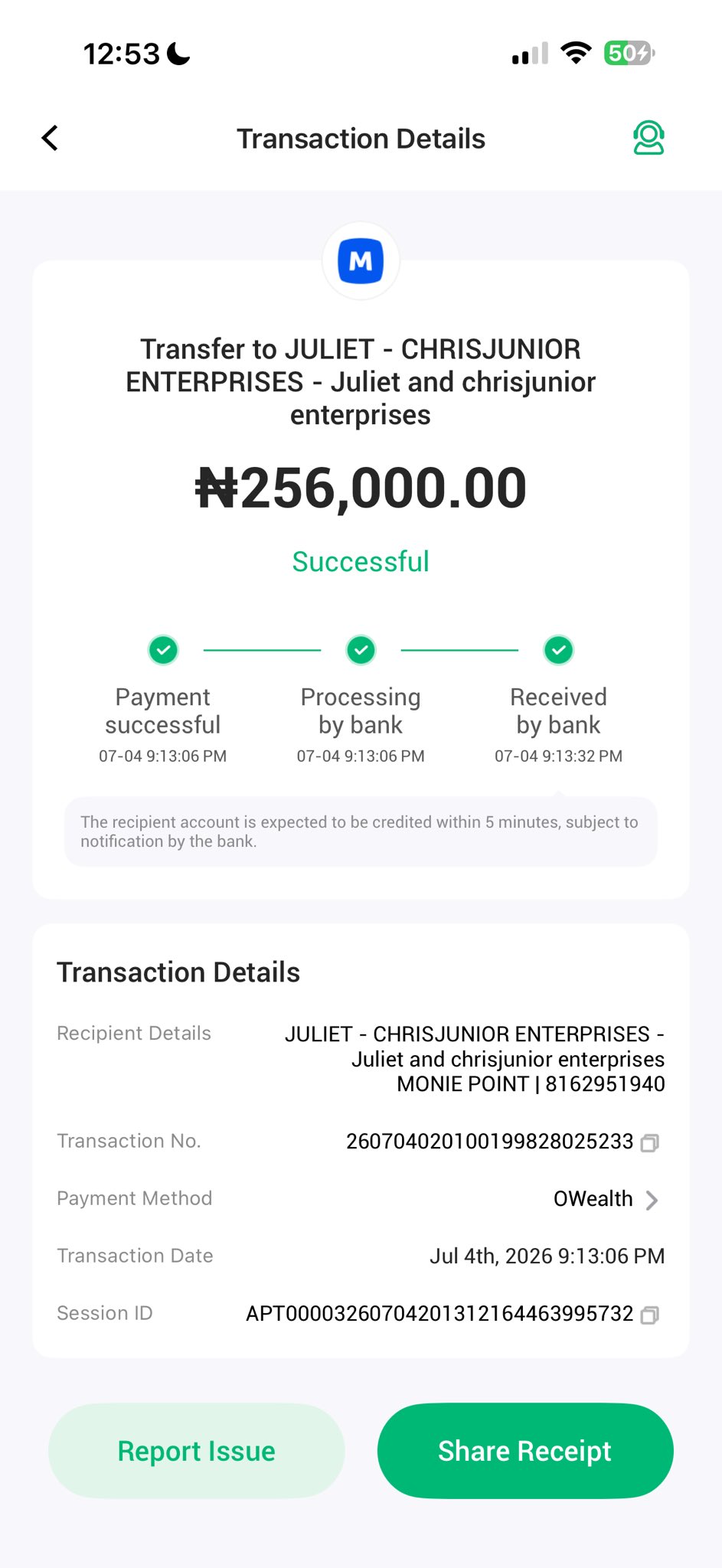This screenshot has width=722, height=1568.
Task: Open customer support headset icon
Action: (x=648, y=139)
